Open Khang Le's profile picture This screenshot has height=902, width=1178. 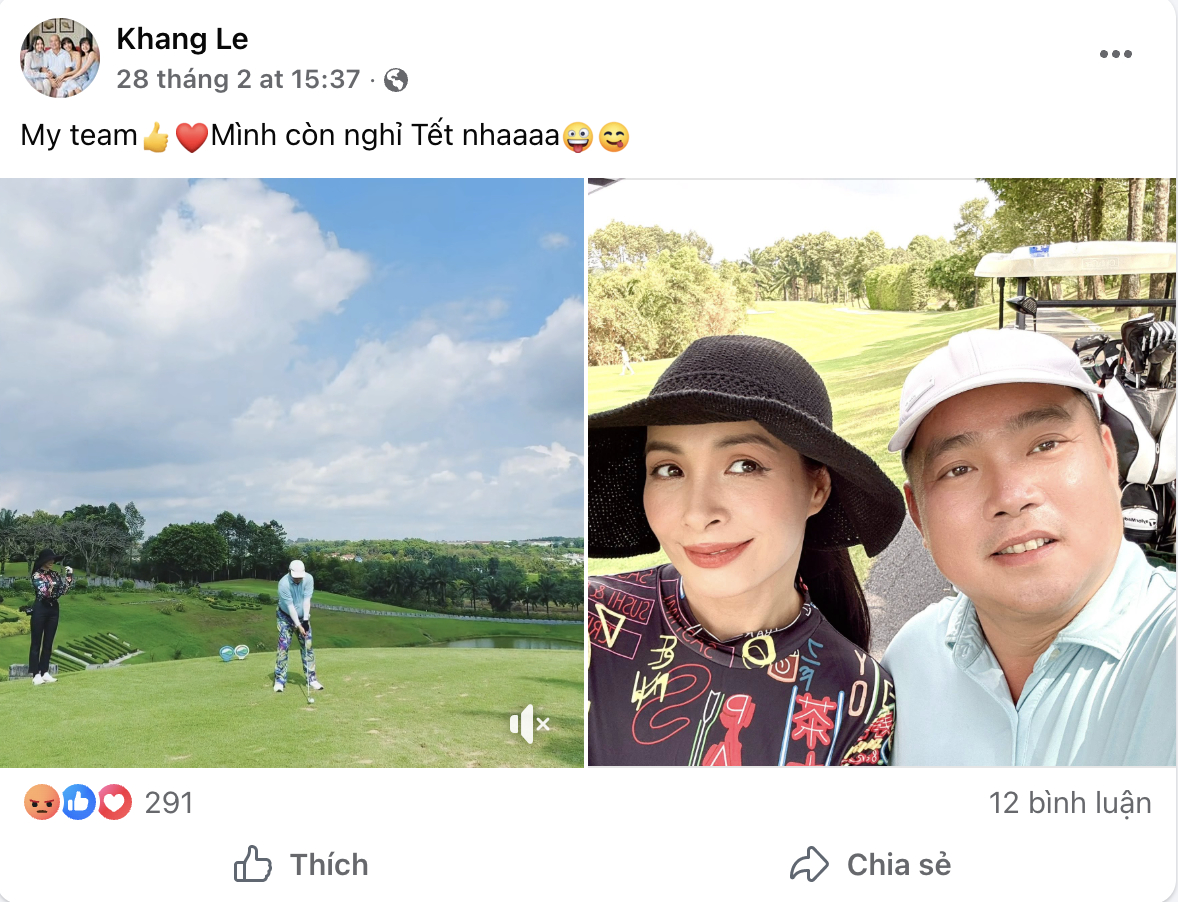coord(60,57)
